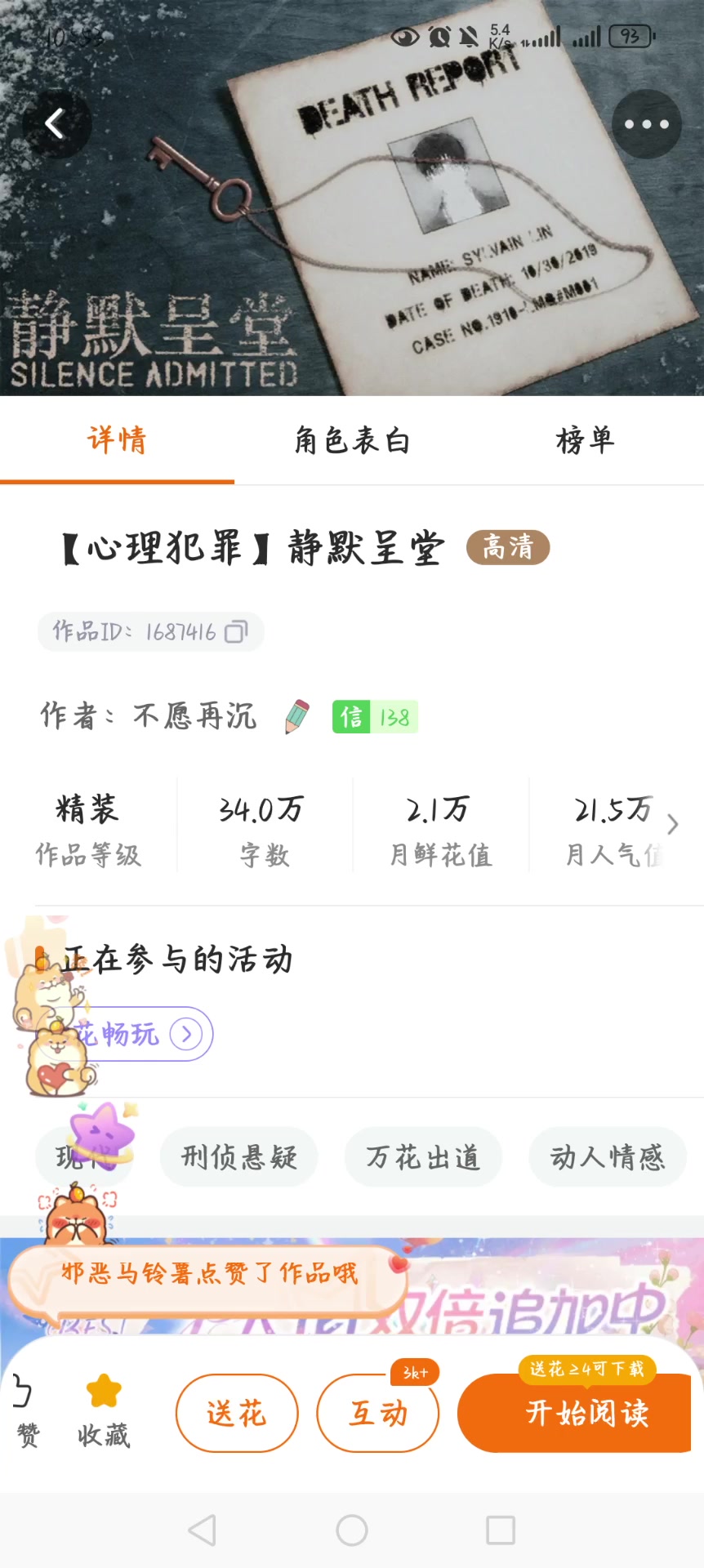Go back using the top-left arrow

pos(56,124)
